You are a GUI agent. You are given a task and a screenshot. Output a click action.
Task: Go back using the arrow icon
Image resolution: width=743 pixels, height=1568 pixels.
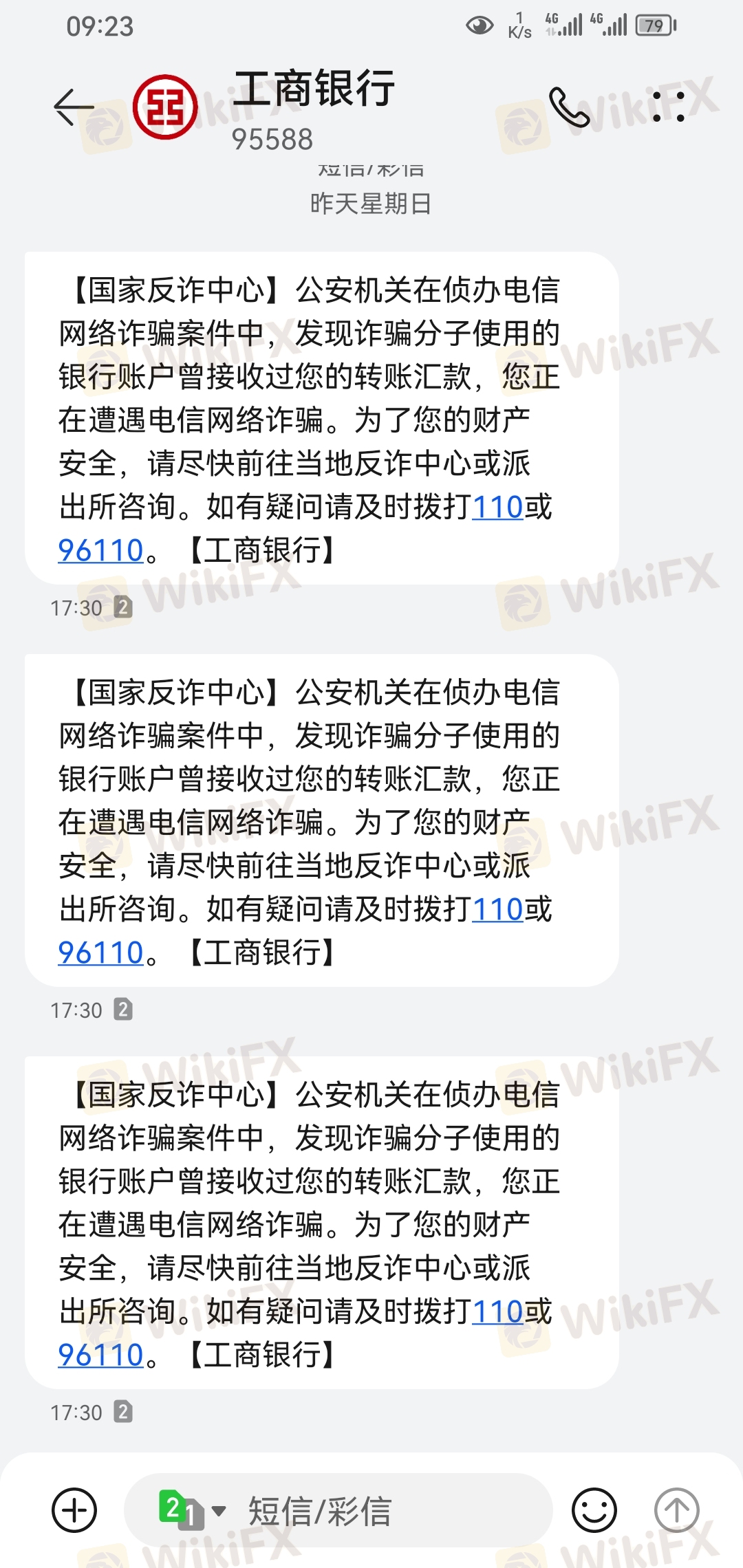click(x=74, y=107)
